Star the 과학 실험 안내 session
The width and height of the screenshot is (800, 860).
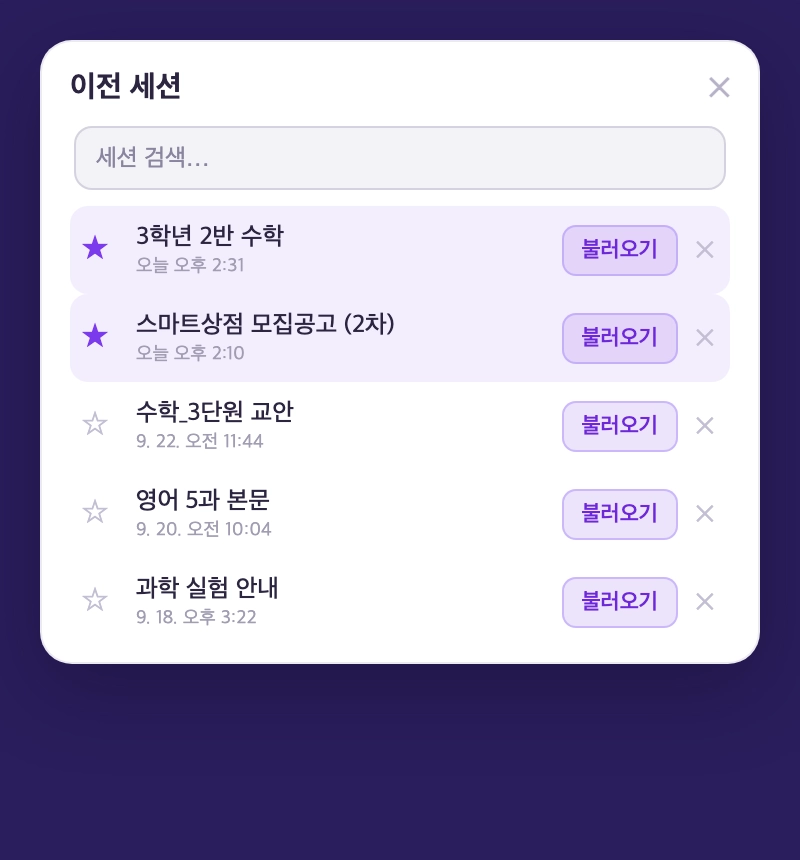click(x=95, y=599)
